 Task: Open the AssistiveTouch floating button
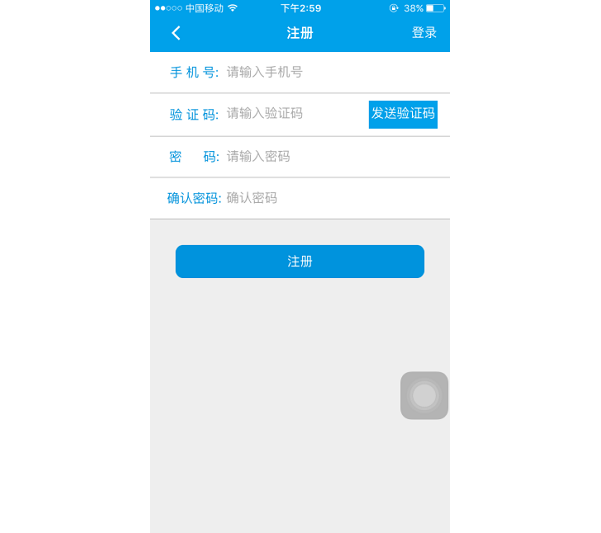pyautogui.click(x=424, y=395)
